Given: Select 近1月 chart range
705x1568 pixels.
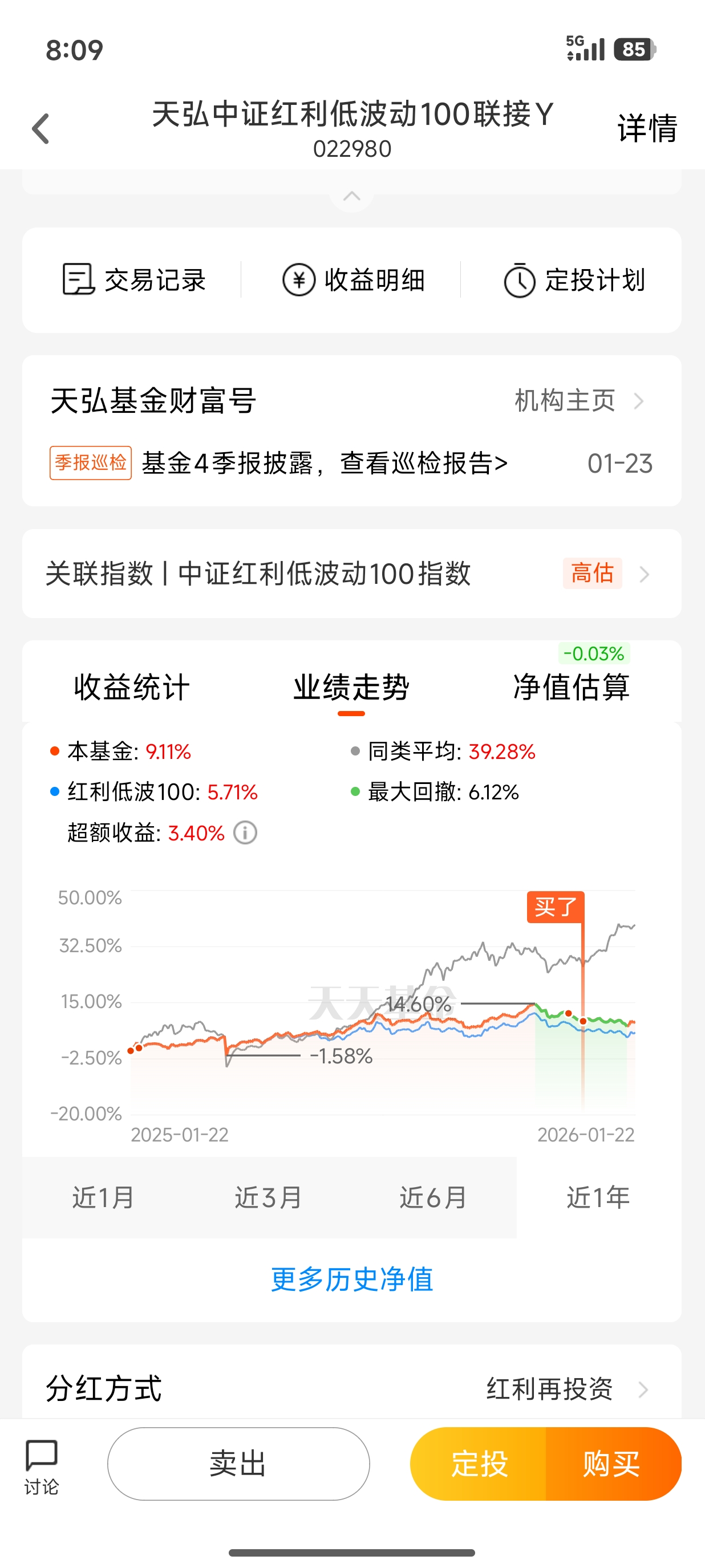Looking at the screenshot, I should tap(103, 1197).
